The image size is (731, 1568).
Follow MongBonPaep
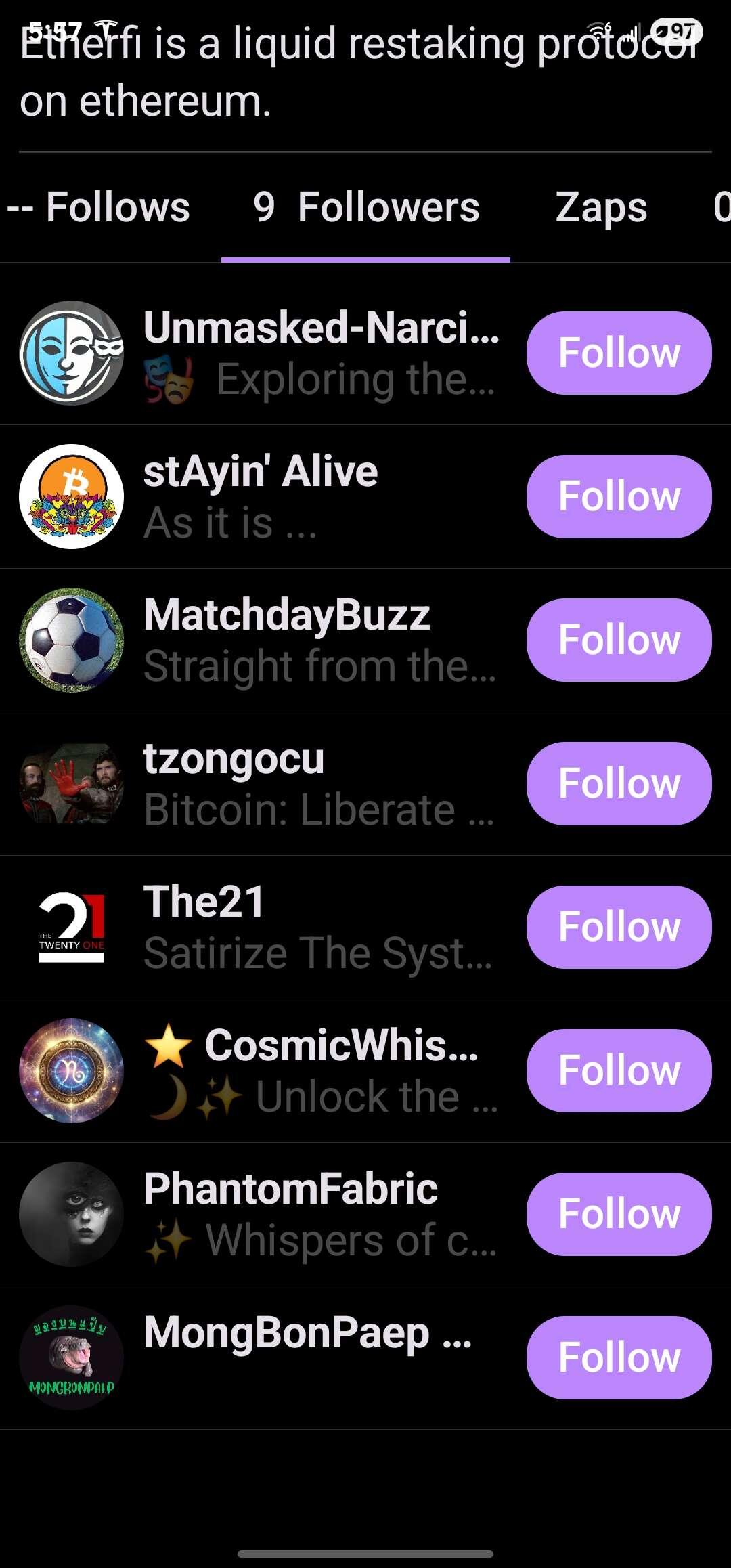pos(619,1357)
